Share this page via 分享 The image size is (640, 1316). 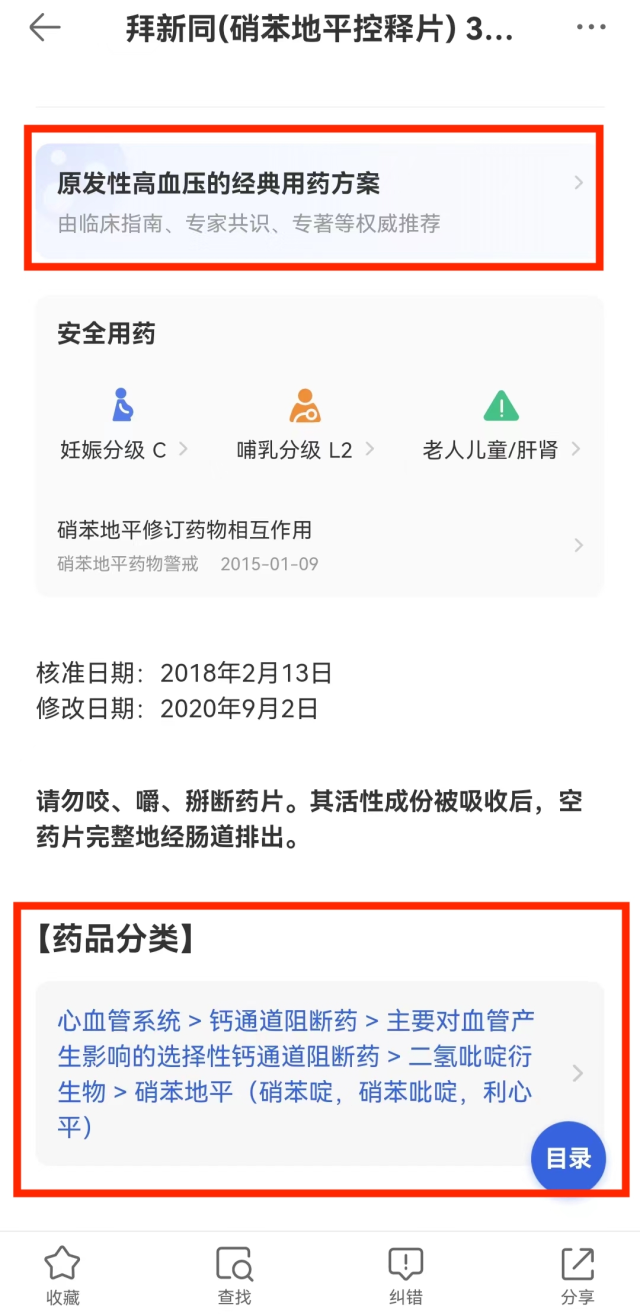[x=577, y=1275]
